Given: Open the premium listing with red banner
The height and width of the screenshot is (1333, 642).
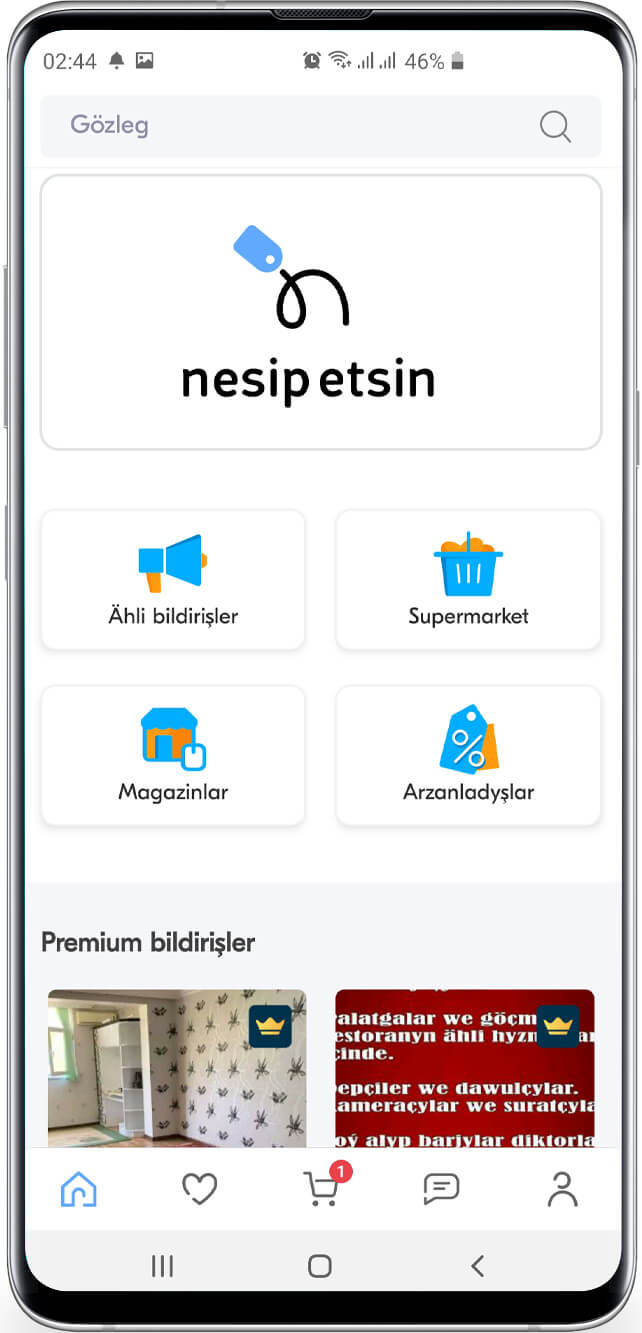Looking at the screenshot, I should click(464, 1067).
